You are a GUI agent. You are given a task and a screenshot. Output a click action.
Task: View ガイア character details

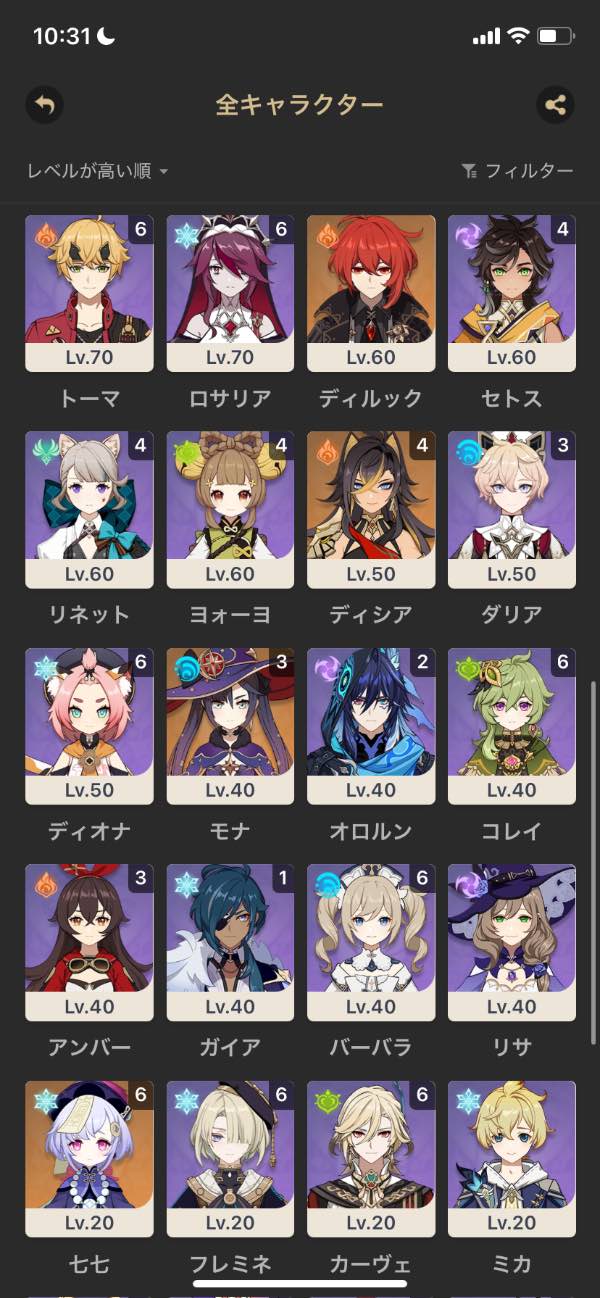coord(230,941)
